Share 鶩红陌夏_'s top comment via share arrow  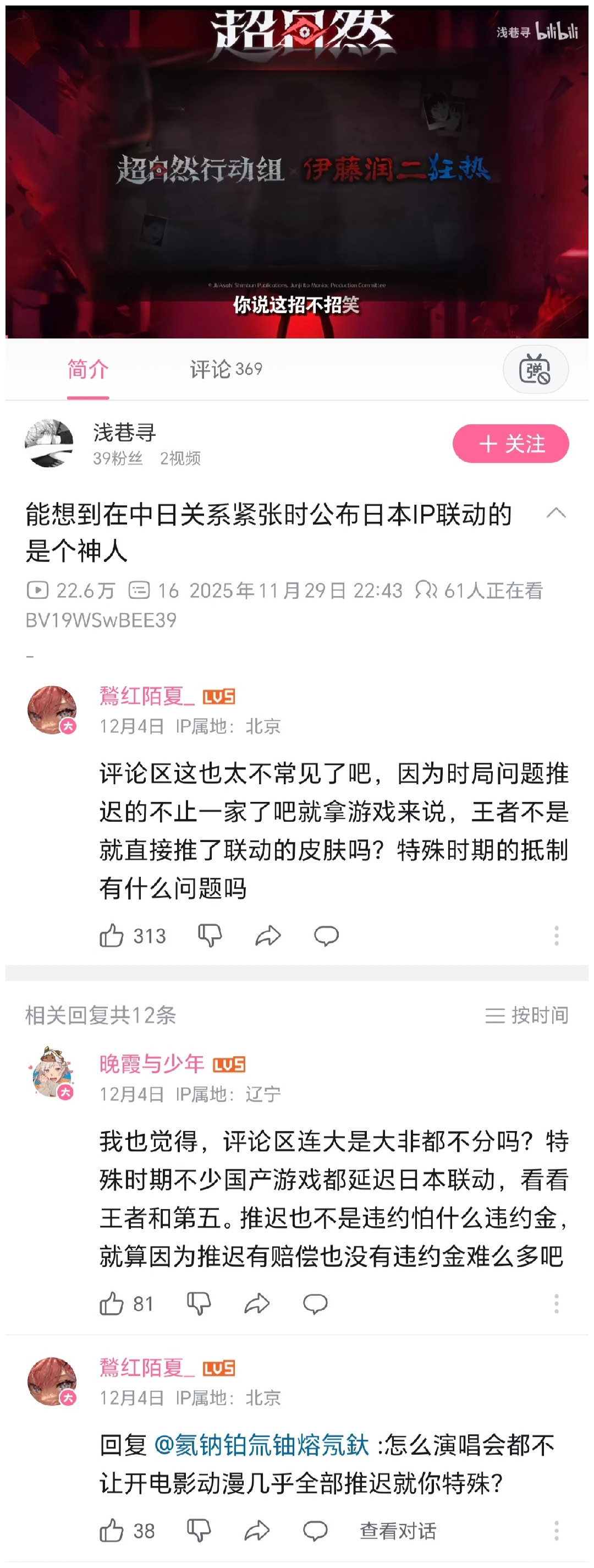(269, 936)
